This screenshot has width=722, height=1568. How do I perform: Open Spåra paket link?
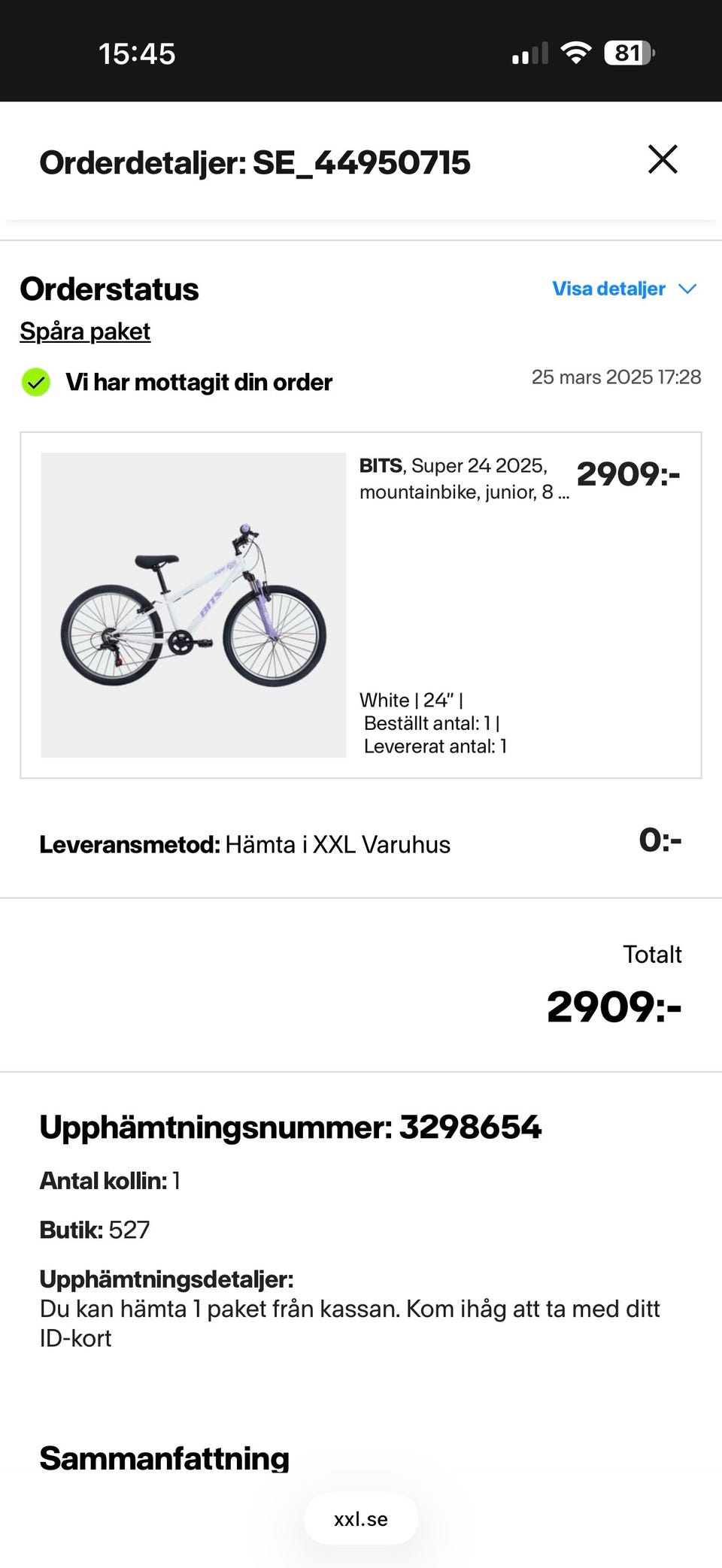85,331
